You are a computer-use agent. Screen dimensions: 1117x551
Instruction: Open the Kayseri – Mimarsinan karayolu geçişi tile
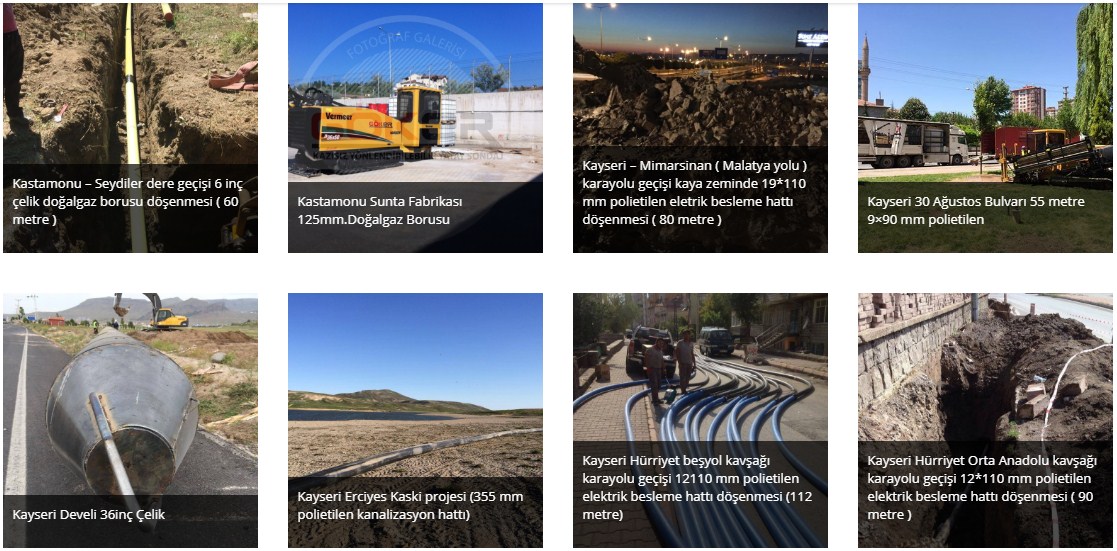click(700, 128)
